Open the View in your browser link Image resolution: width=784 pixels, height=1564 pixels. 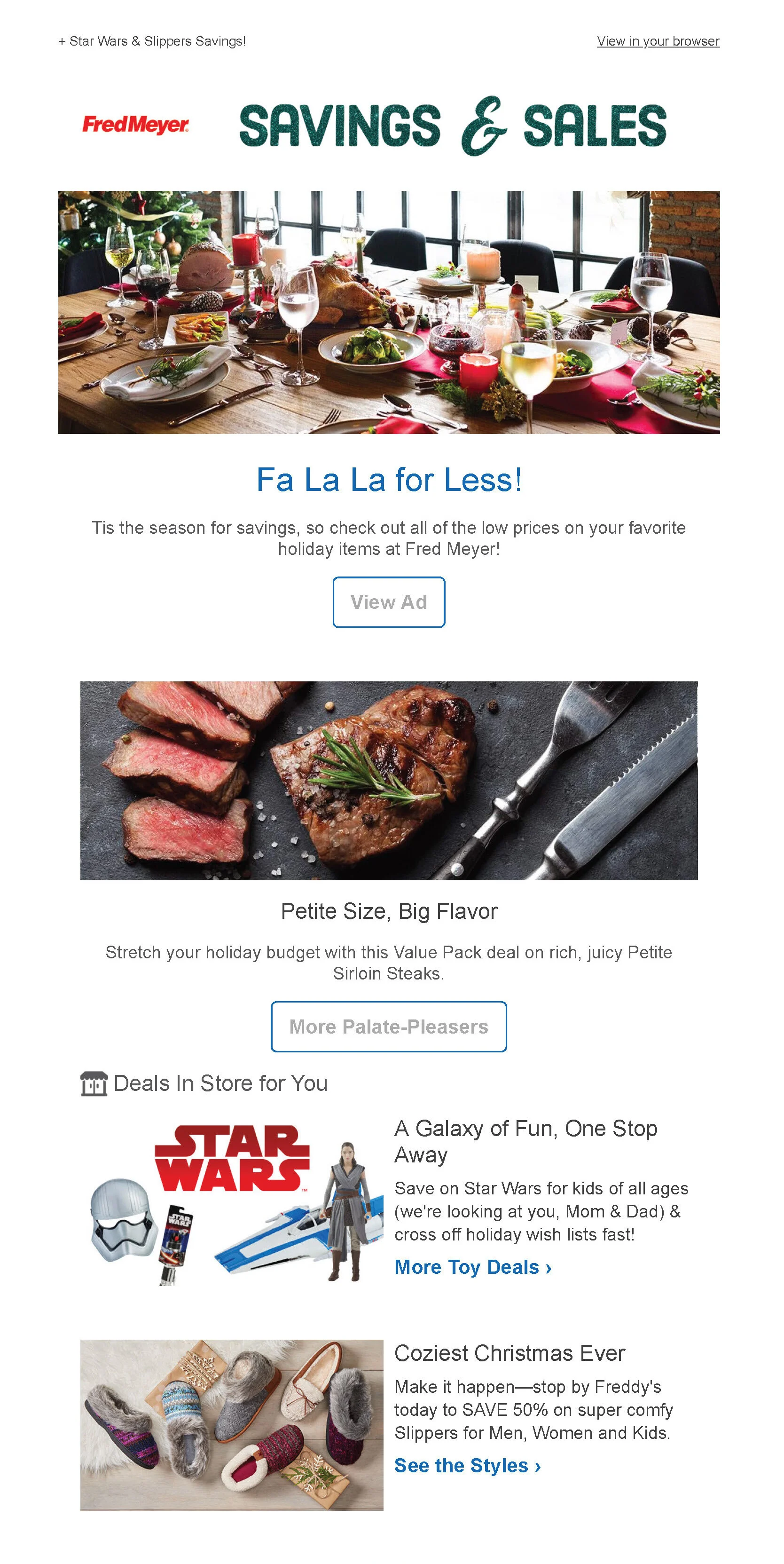pyautogui.click(x=658, y=41)
